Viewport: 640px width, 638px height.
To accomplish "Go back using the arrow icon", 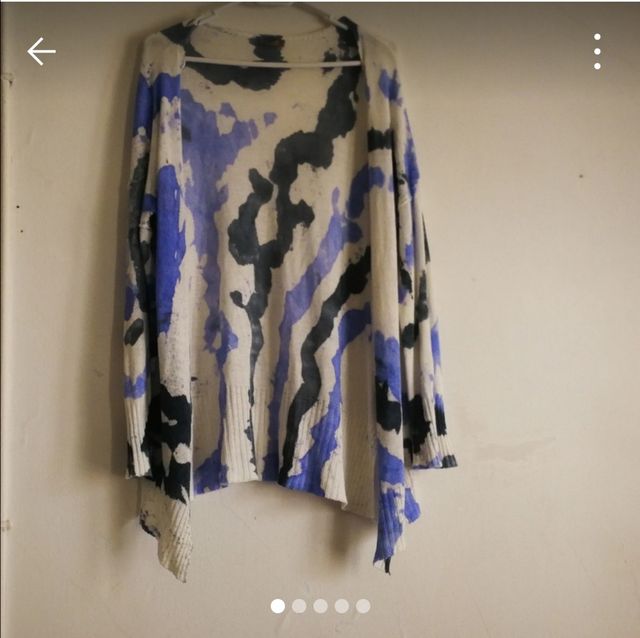I will [x=41, y=51].
